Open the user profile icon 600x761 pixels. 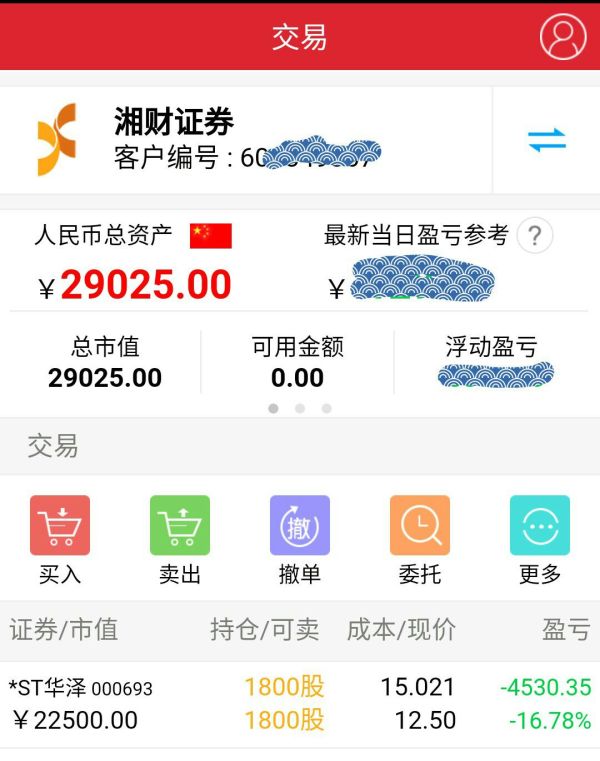(563, 36)
